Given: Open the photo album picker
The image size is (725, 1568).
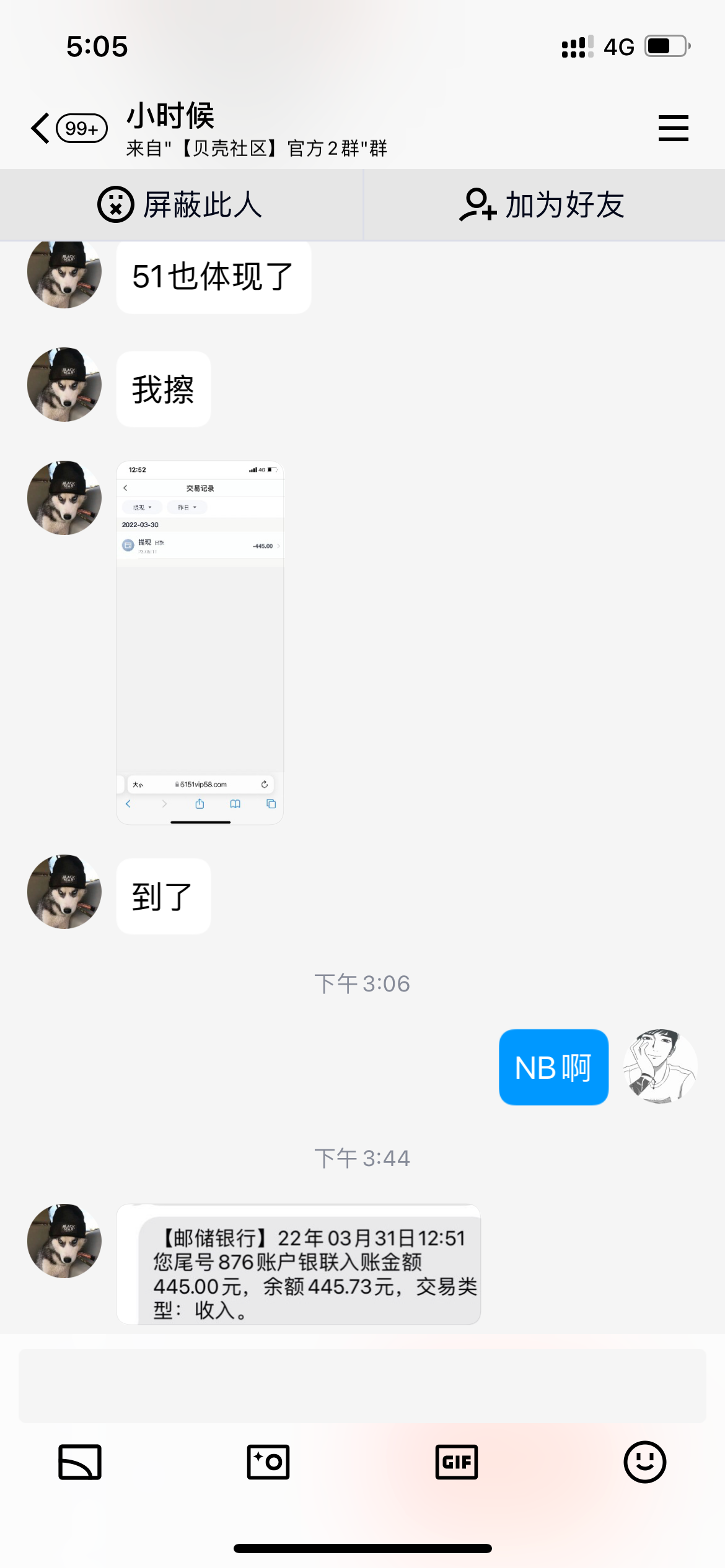Looking at the screenshot, I should pos(80,1462).
